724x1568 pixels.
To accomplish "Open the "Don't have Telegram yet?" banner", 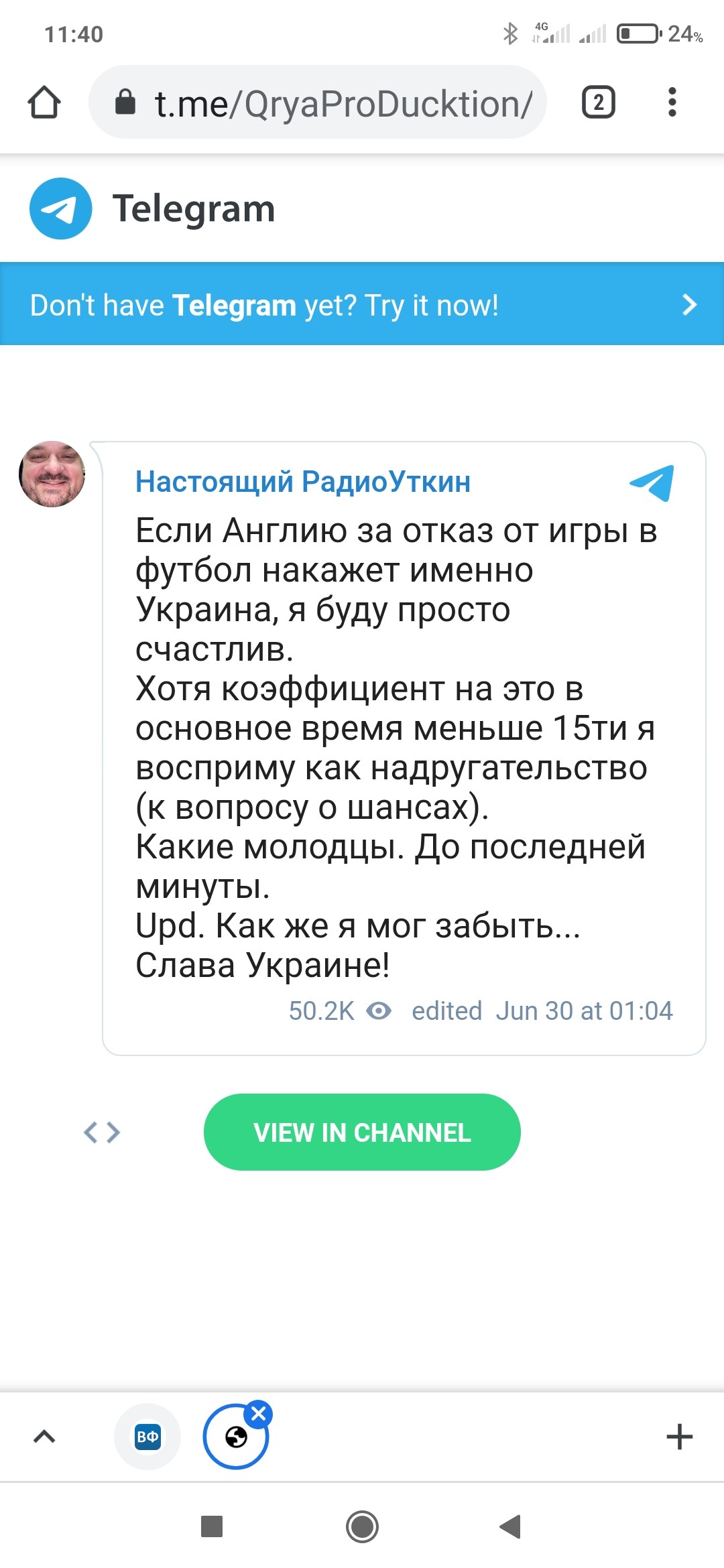I will [362, 305].
